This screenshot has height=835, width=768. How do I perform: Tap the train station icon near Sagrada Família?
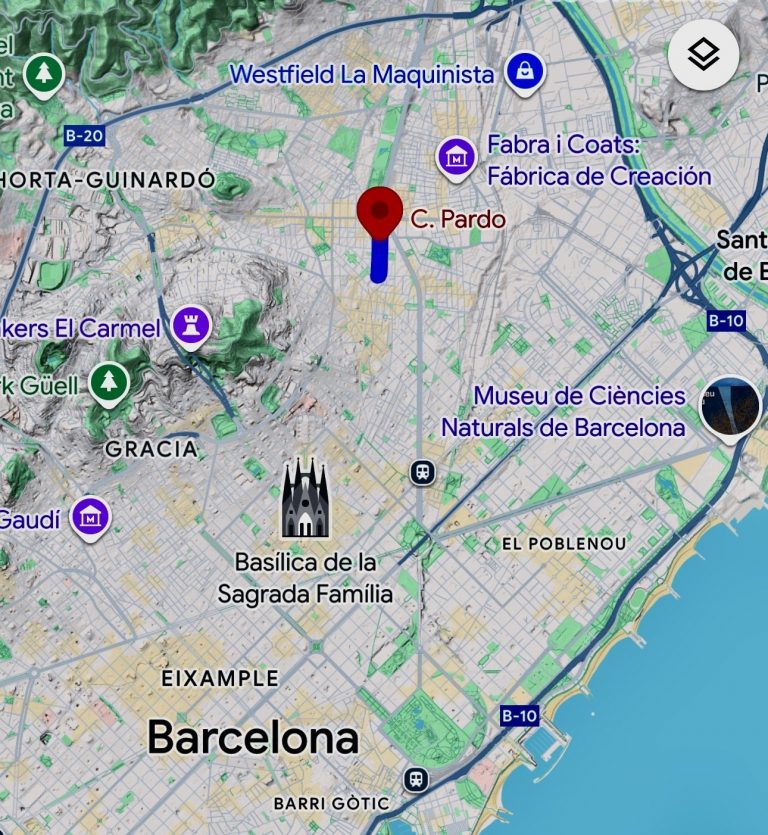[x=422, y=472]
